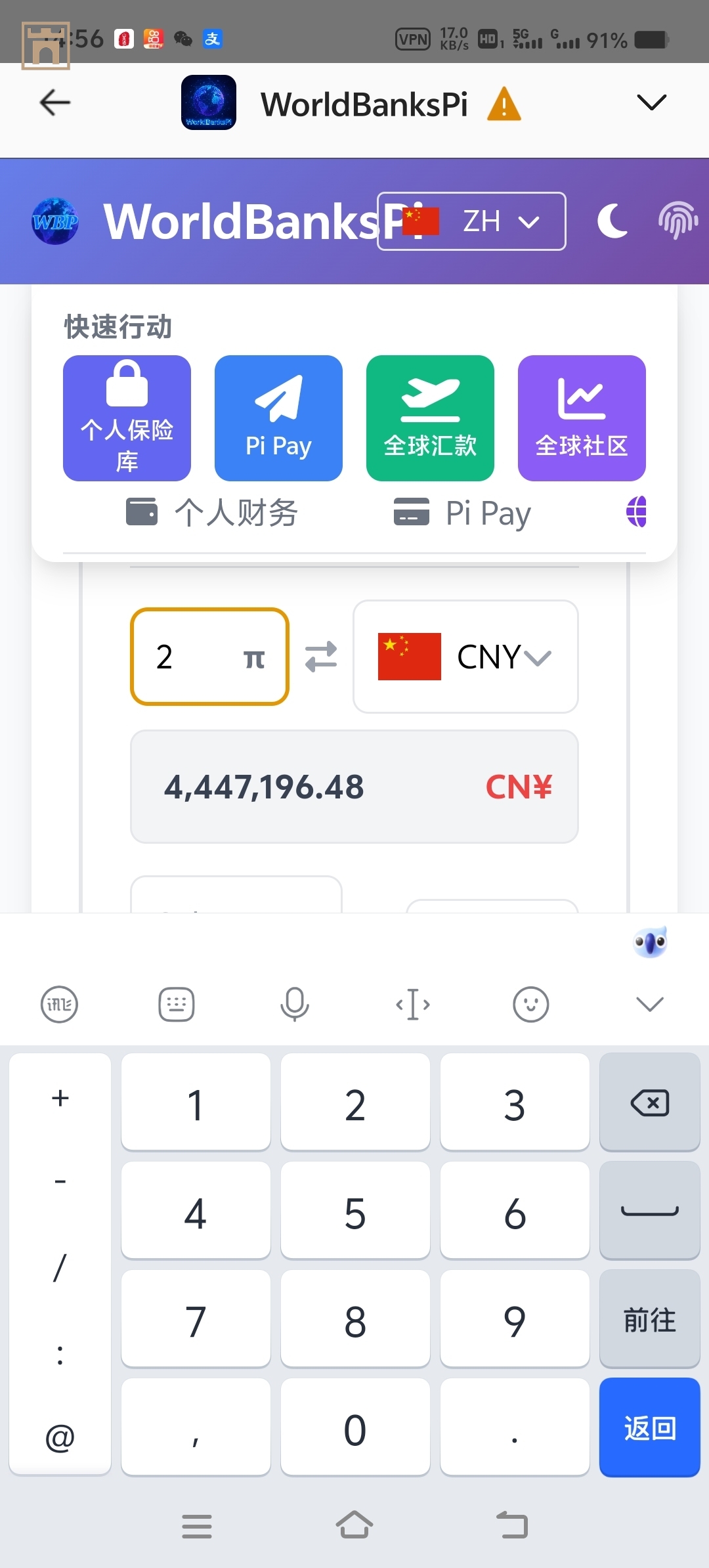This screenshot has width=709, height=1568.
Task: Expand the WorldBanksPi header chevron
Action: (x=651, y=103)
